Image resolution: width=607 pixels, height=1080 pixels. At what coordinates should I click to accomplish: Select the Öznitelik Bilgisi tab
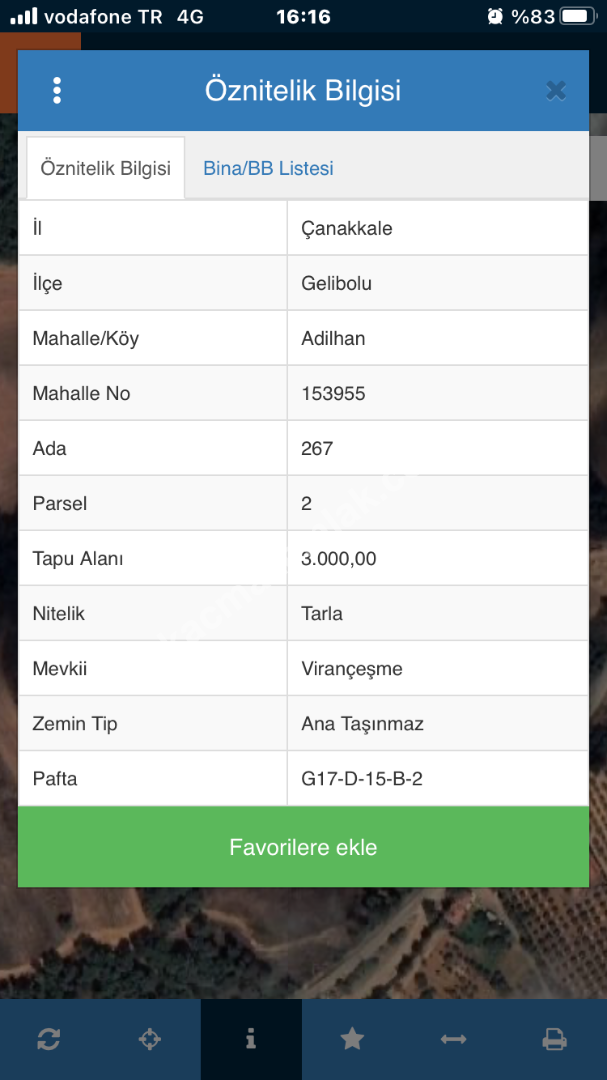[105, 169]
